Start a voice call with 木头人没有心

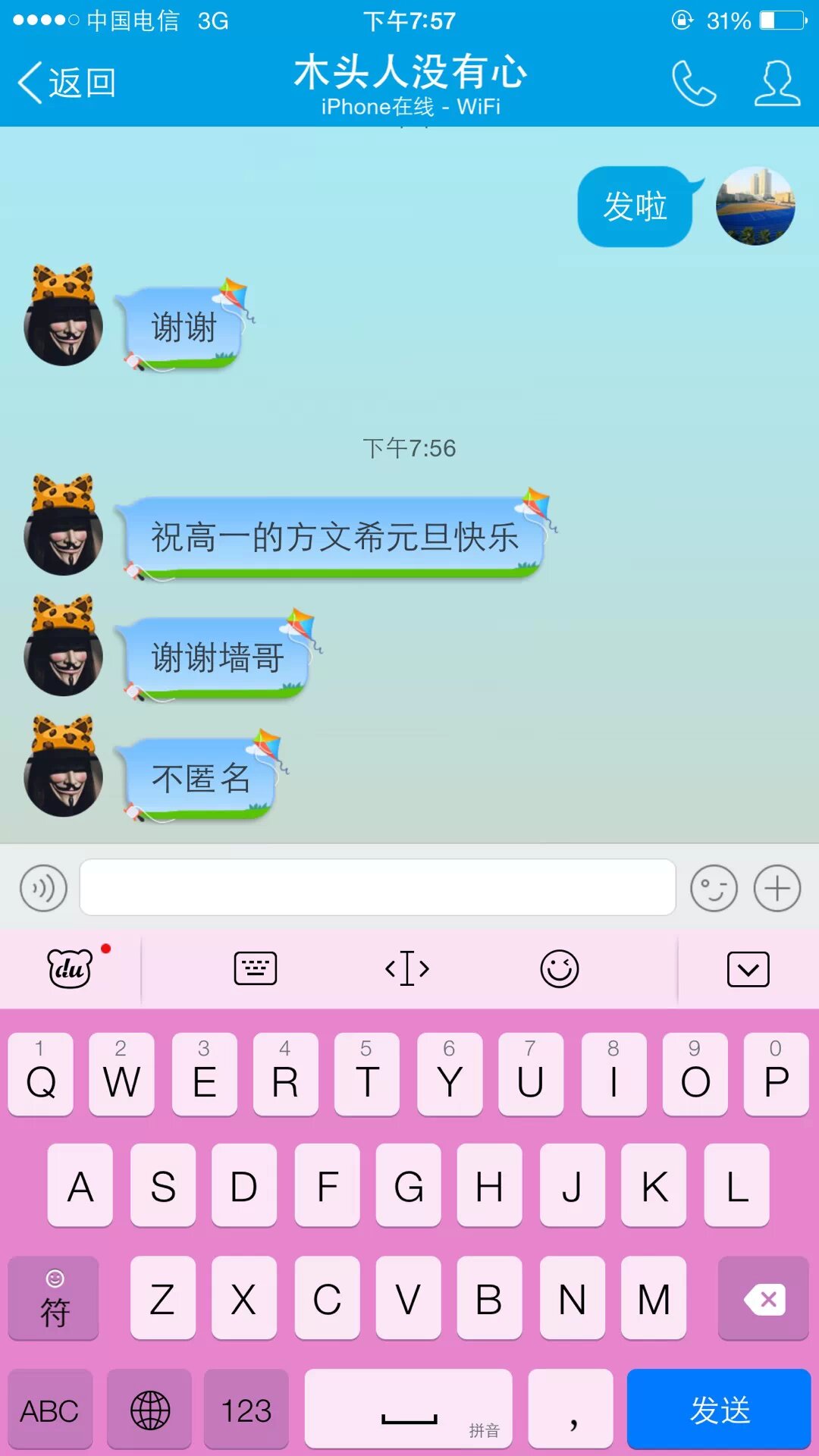(693, 83)
